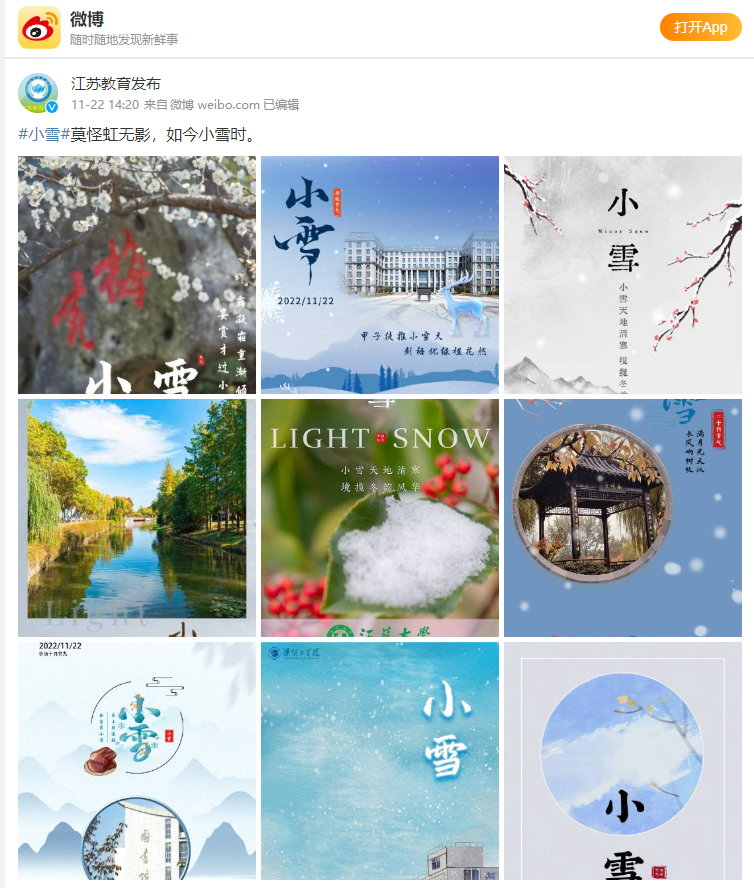Image resolution: width=754 pixels, height=888 pixels.
Task: View the 江苏教育发布 account name
Action: click(x=115, y=84)
